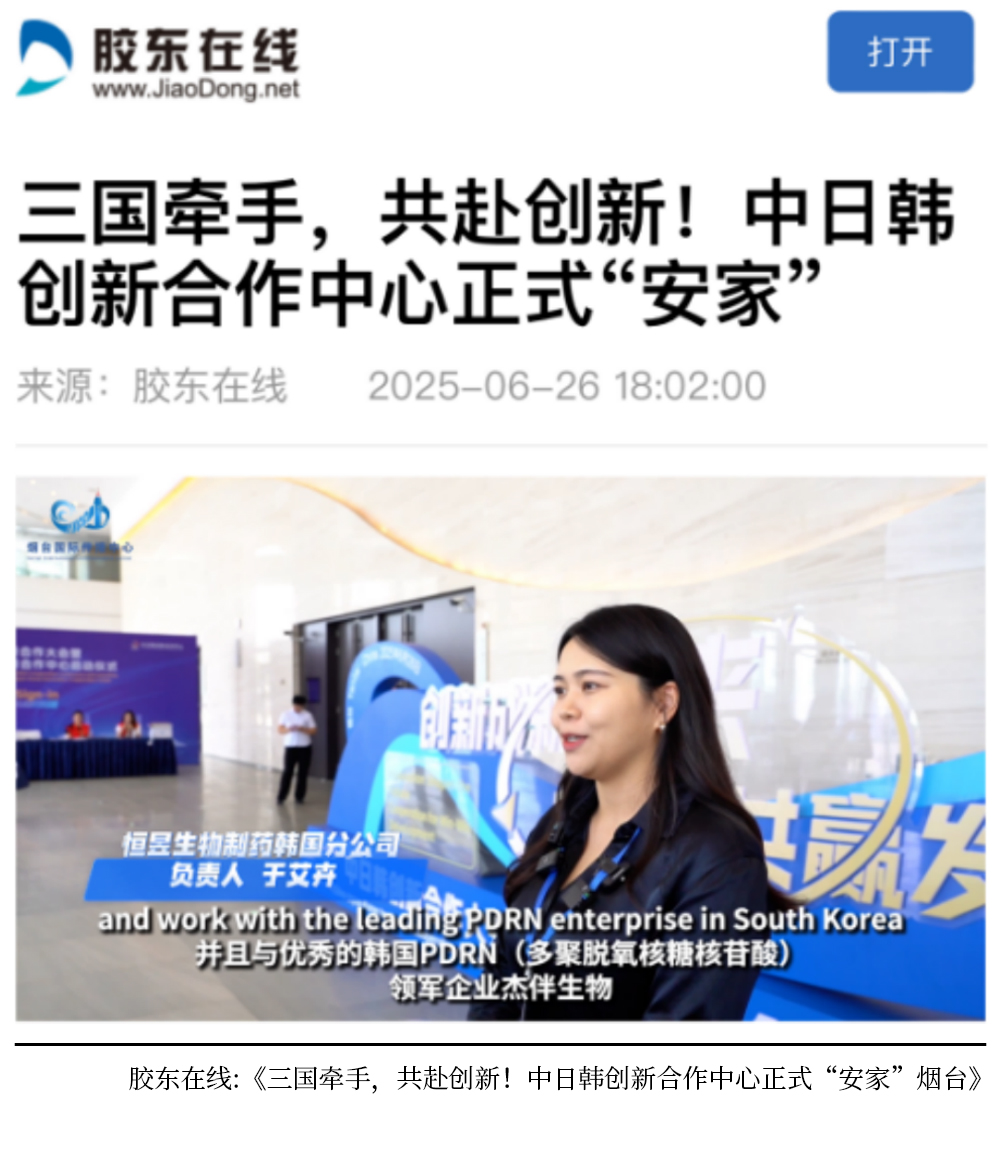Open the interview video image in the article
The image size is (1000, 1149).
[x=500, y=748]
